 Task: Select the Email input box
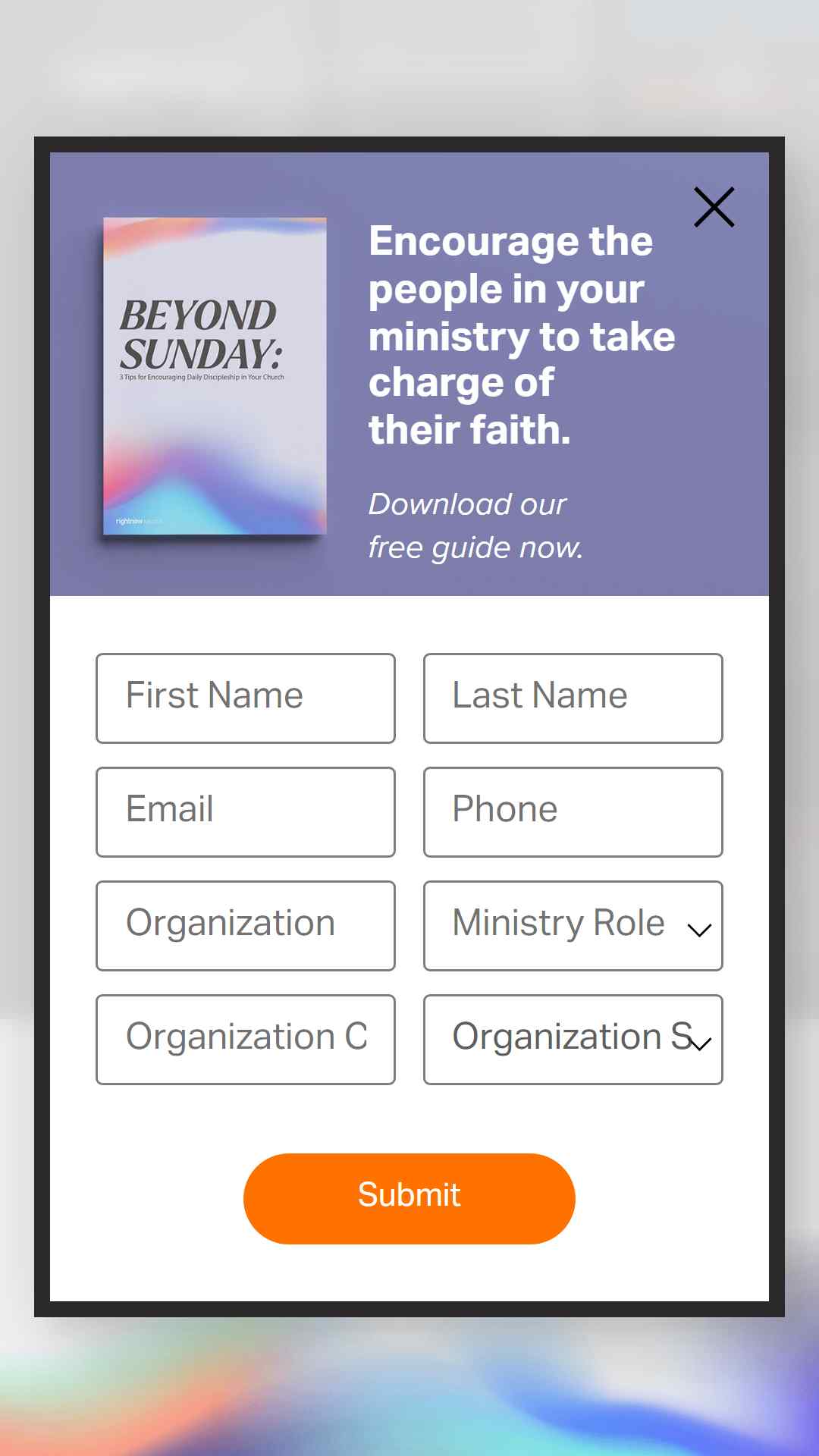point(246,812)
